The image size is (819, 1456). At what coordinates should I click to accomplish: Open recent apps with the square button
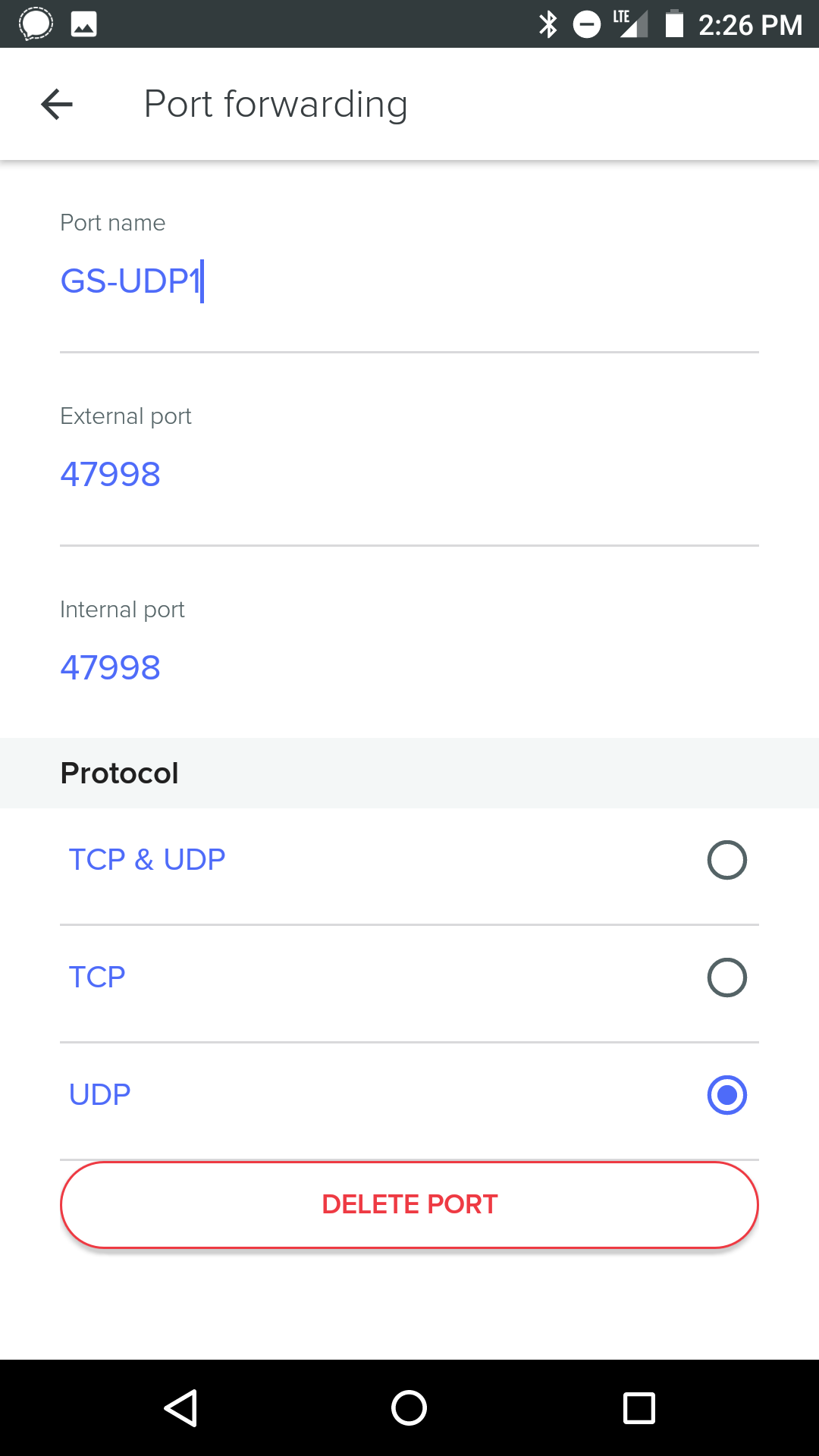pos(639,1408)
